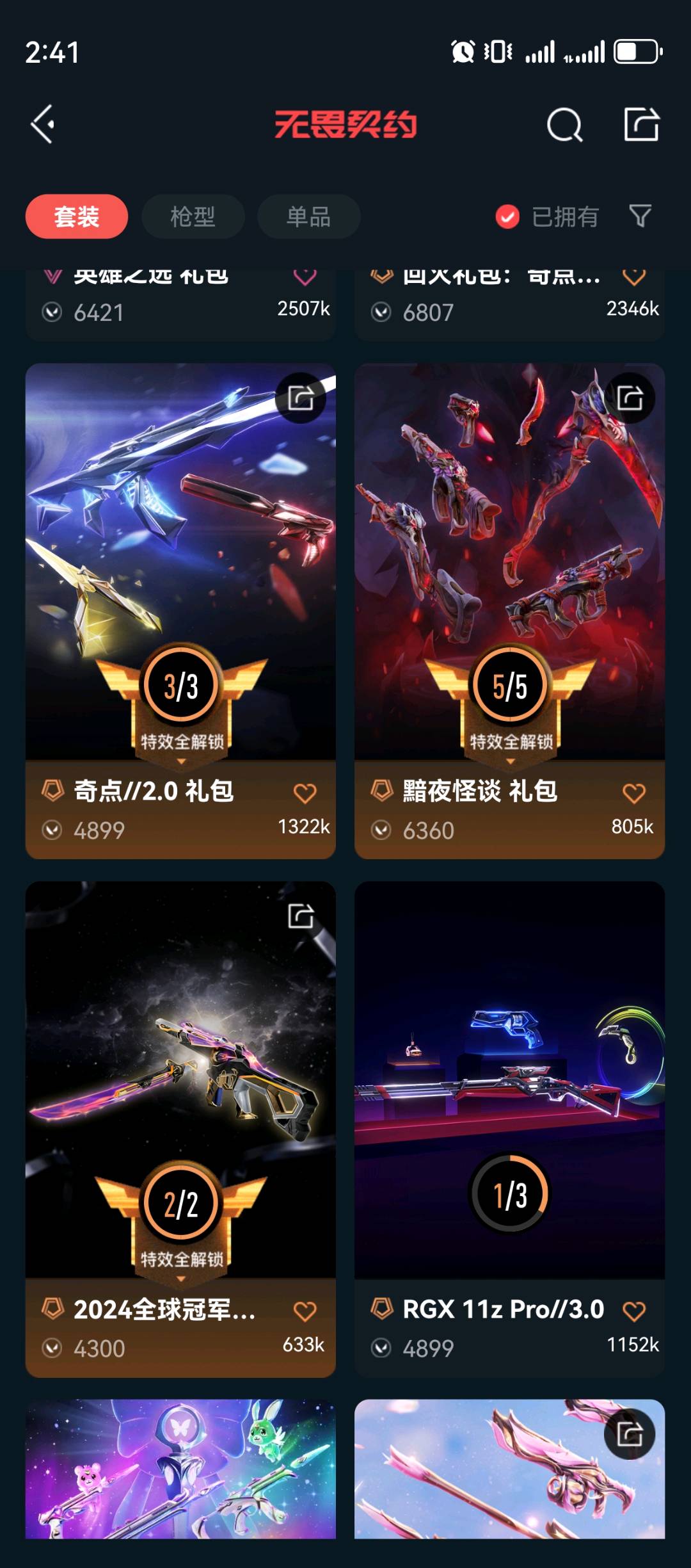Switch to the 套装 tab
This screenshot has height=1568, width=691.
77,216
